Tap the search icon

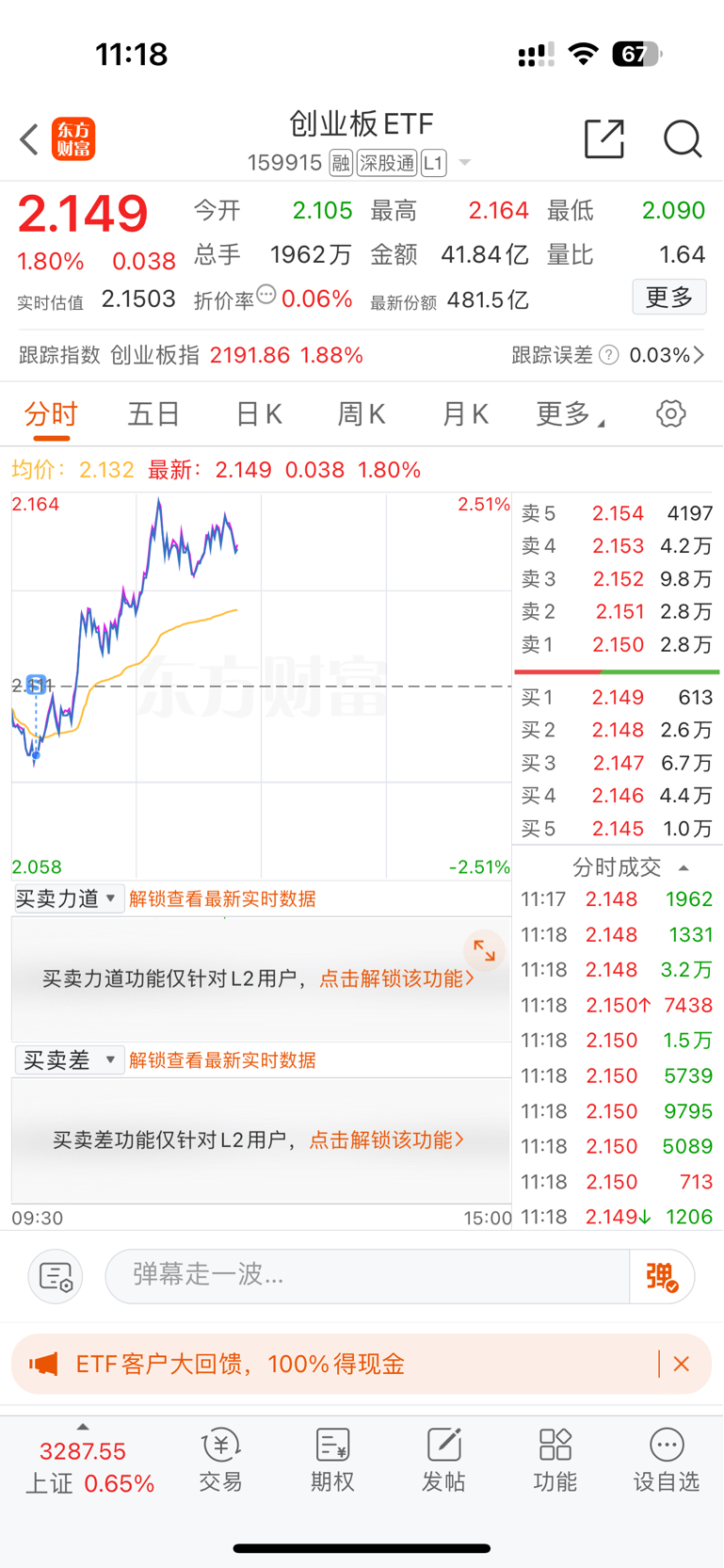click(x=683, y=138)
